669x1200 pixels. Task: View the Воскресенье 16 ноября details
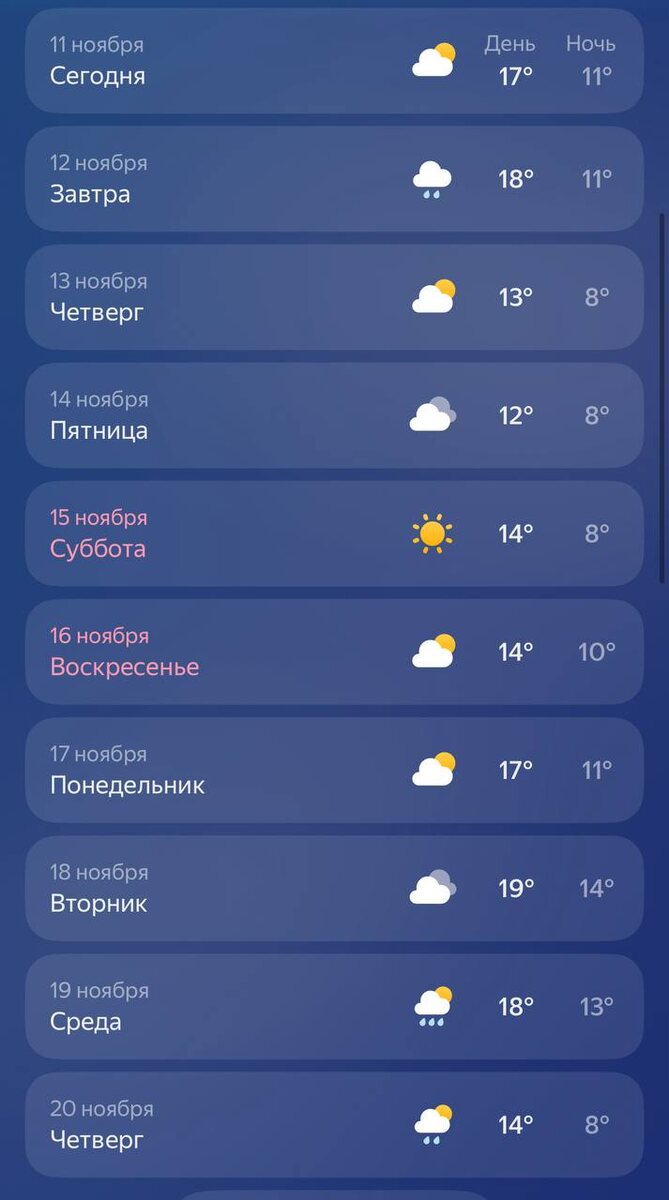[x=334, y=652]
